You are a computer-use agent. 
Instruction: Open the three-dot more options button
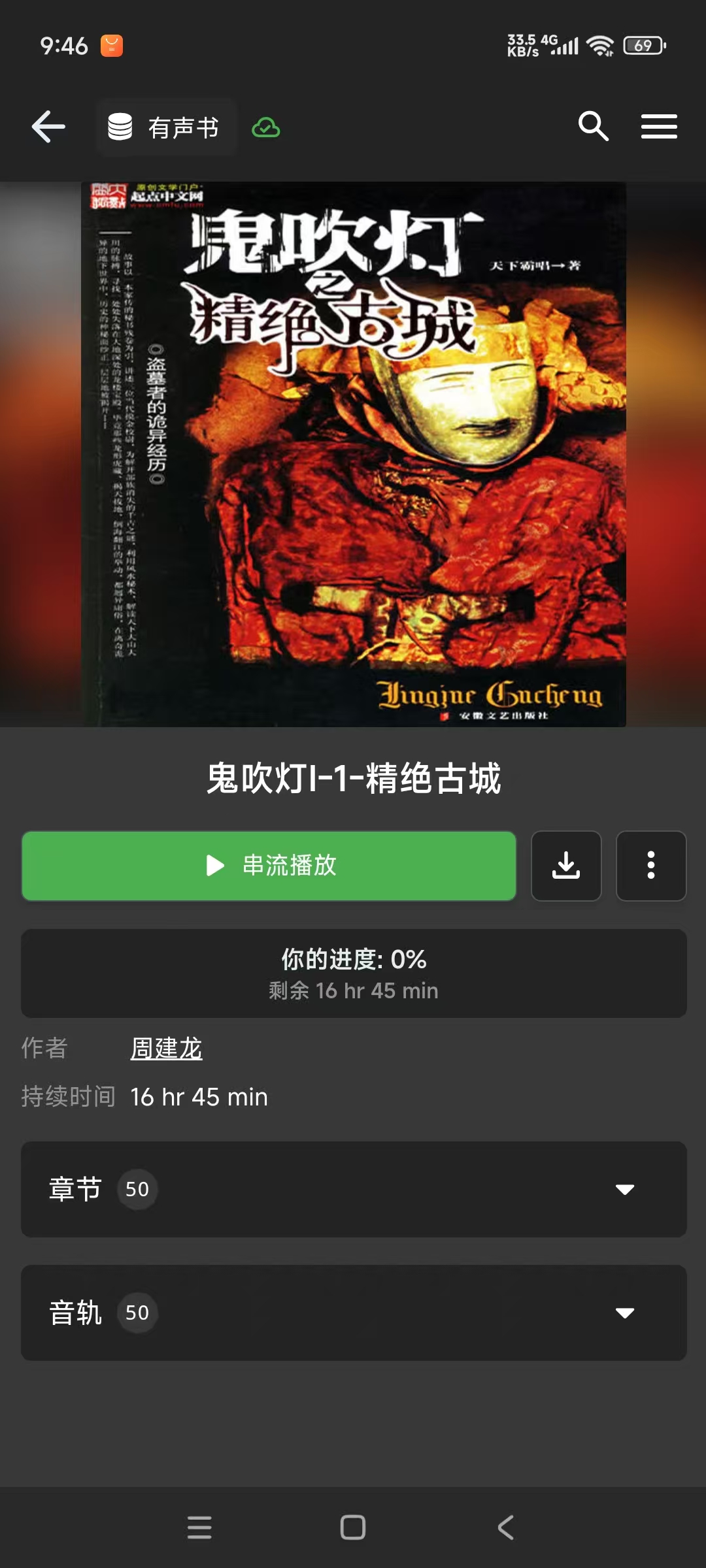[x=651, y=866]
